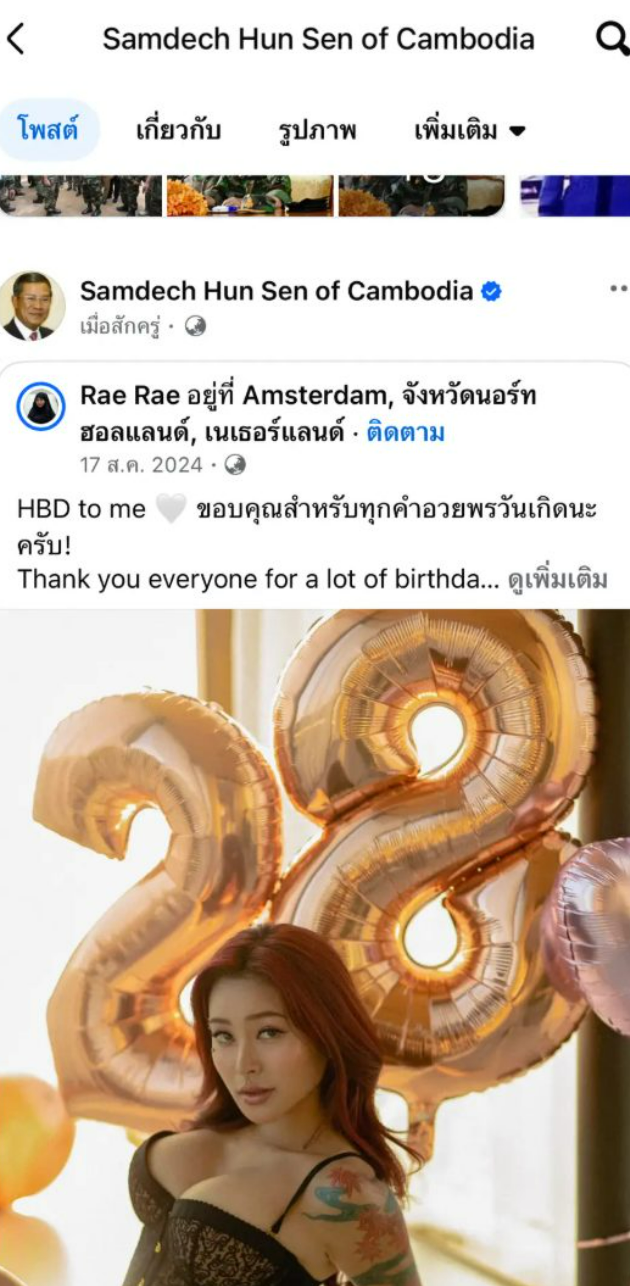The height and width of the screenshot is (1286, 630).
Task: Open the รูปภาพ tab
Action: coord(317,130)
